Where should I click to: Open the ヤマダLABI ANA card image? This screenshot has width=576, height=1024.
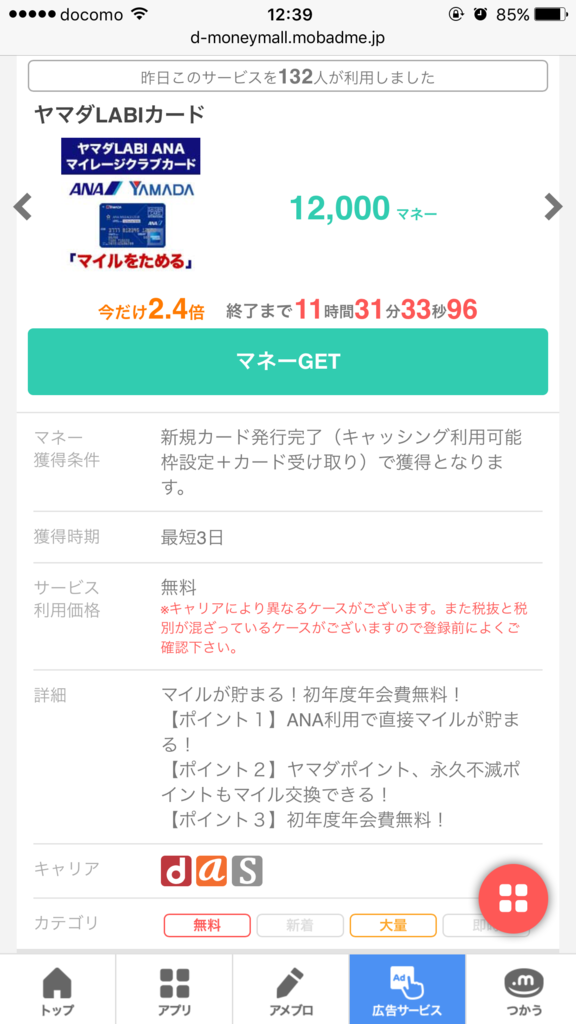click(x=131, y=204)
